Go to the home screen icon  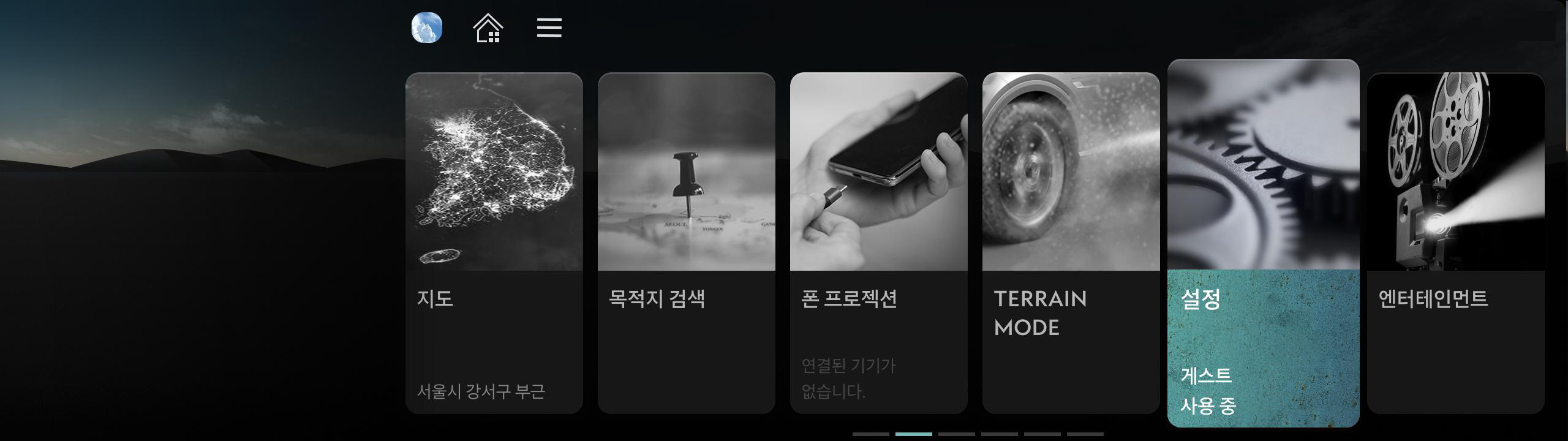pyautogui.click(x=488, y=29)
